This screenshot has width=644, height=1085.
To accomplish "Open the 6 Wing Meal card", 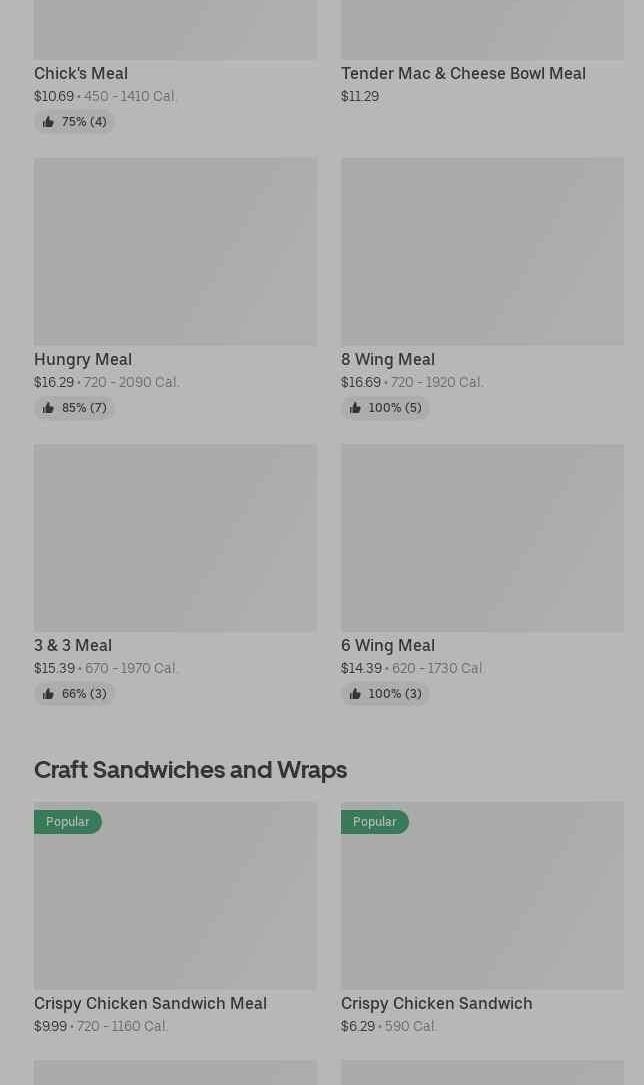I will [482, 574].
